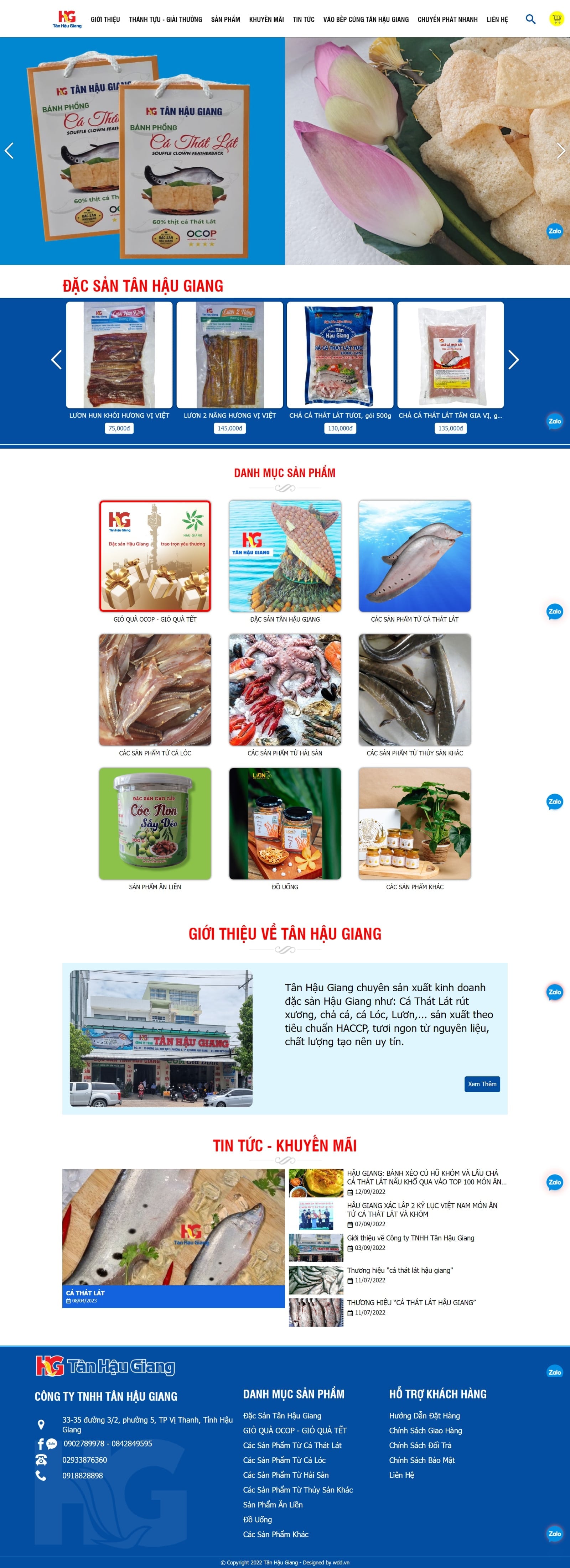Advance the product carousel to next items
Viewport: 570px width, 1568px height.
click(x=513, y=360)
